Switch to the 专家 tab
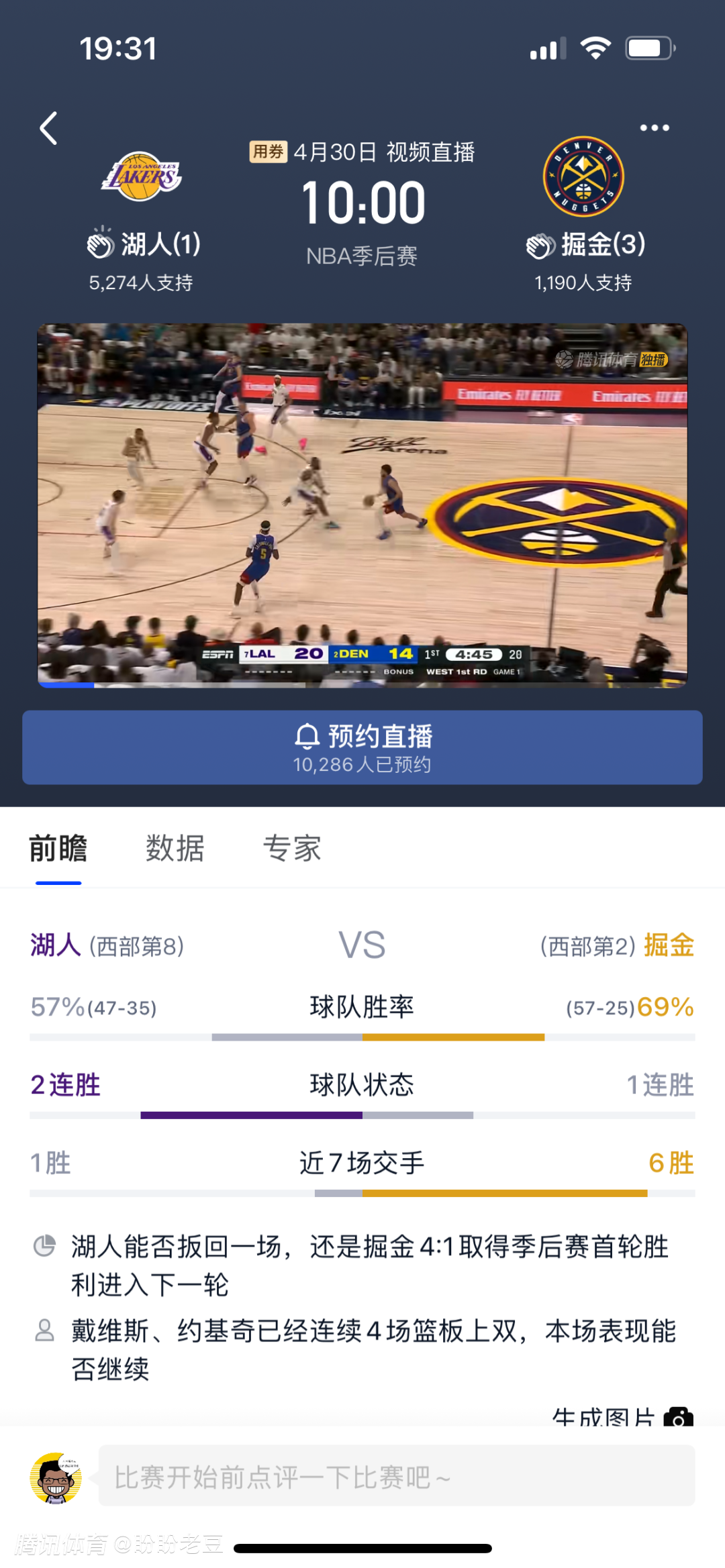This screenshot has width=725, height=1568. pyautogui.click(x=292, y=848)
